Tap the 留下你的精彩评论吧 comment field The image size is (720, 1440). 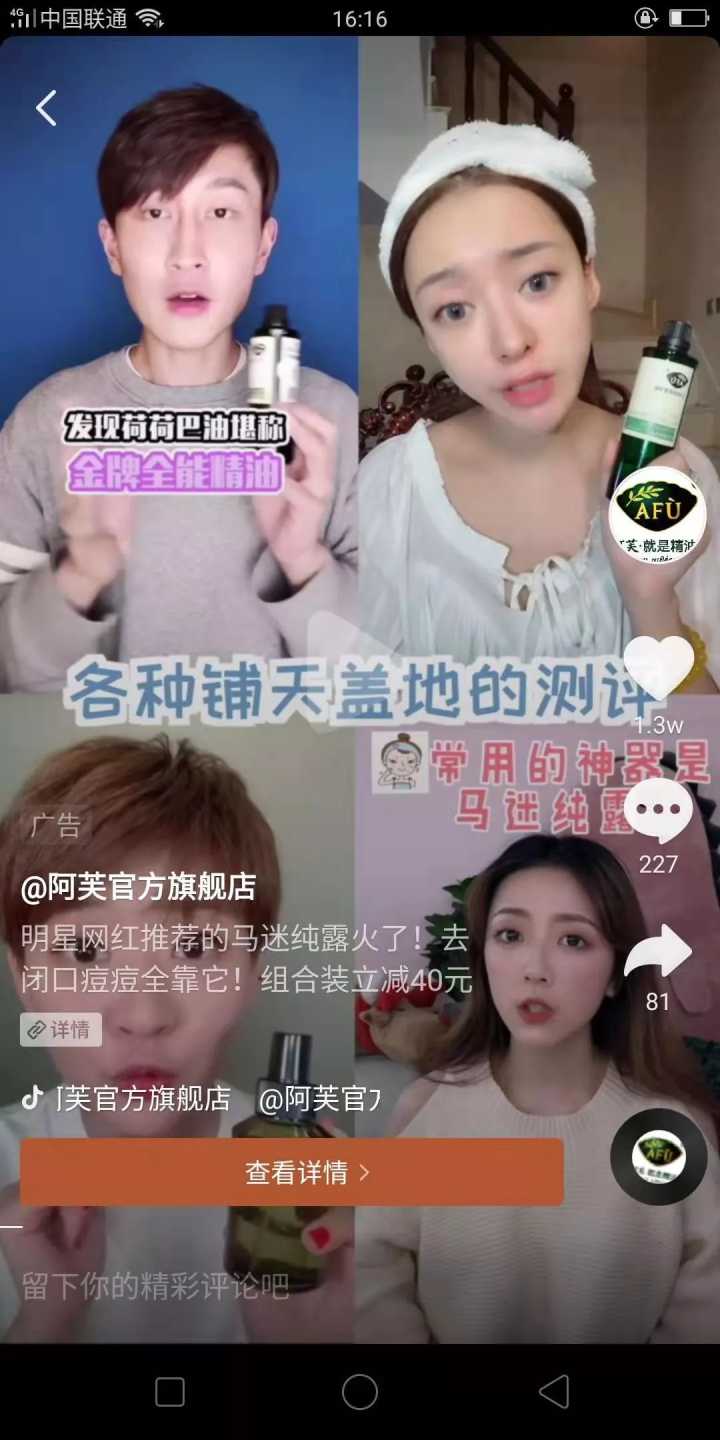click(156, 1286)
